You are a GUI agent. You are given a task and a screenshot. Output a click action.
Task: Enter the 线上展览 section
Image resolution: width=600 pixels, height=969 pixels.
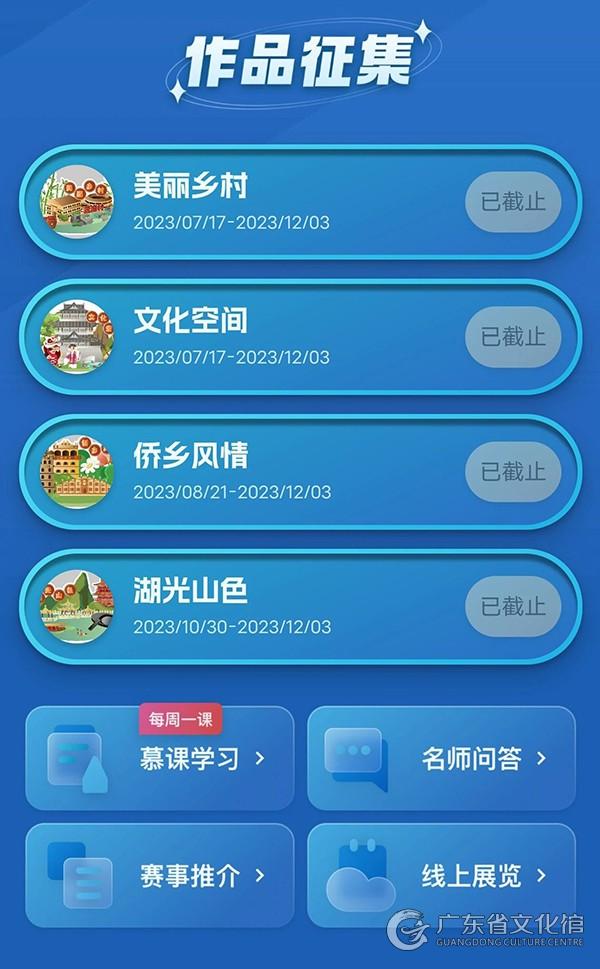click(441, 876)
